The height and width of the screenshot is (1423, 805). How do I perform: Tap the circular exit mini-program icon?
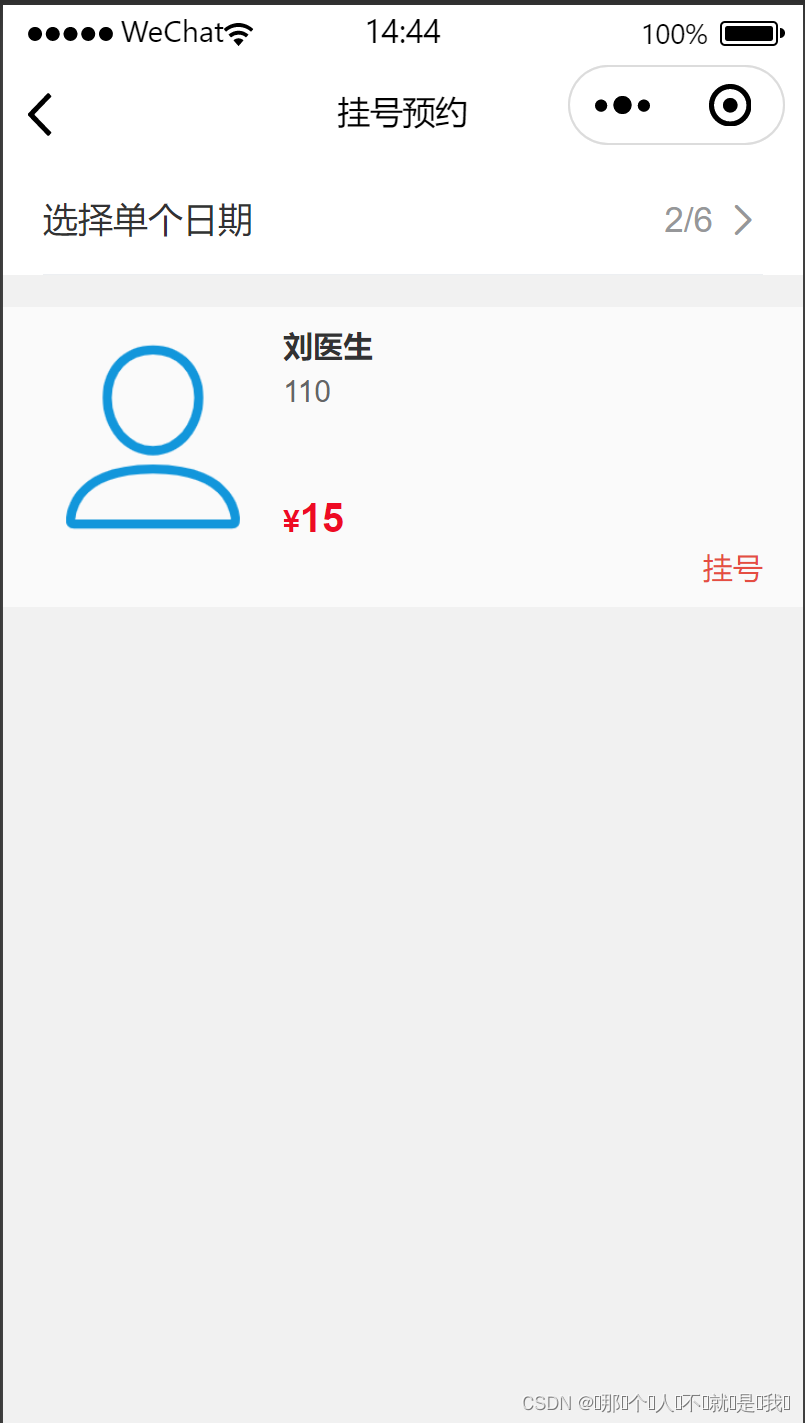pyautogui.click(x=730, y=105)
